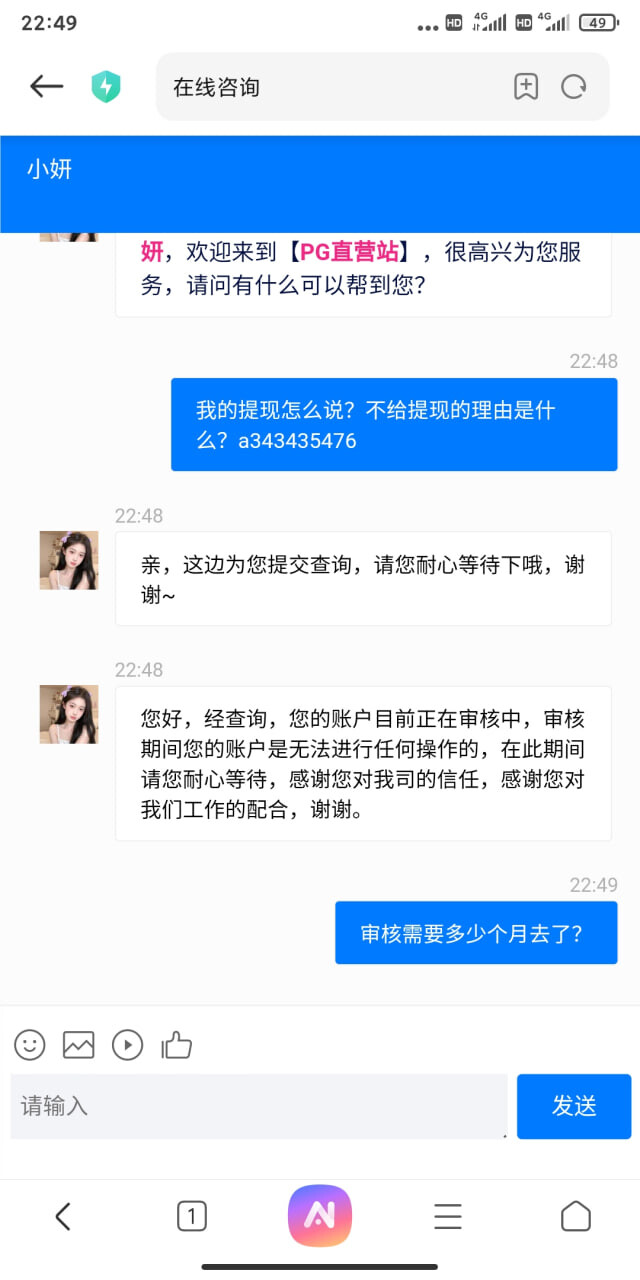Open the green security shield icon
Screen dimensions: 640x1280
105,87
